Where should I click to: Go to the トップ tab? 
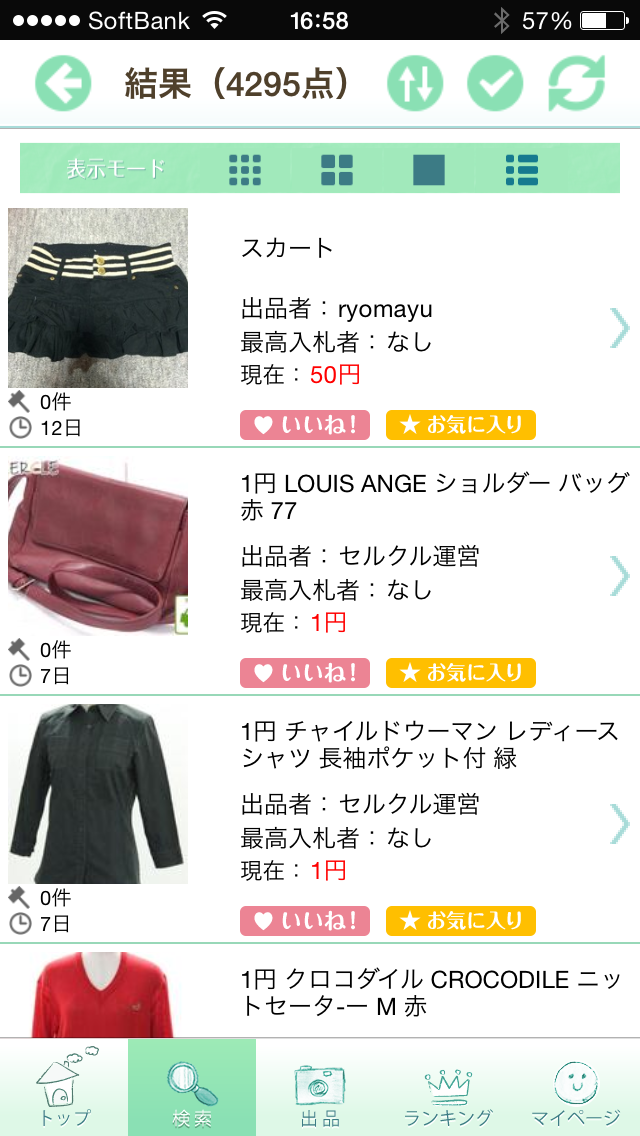(64, 1087)
